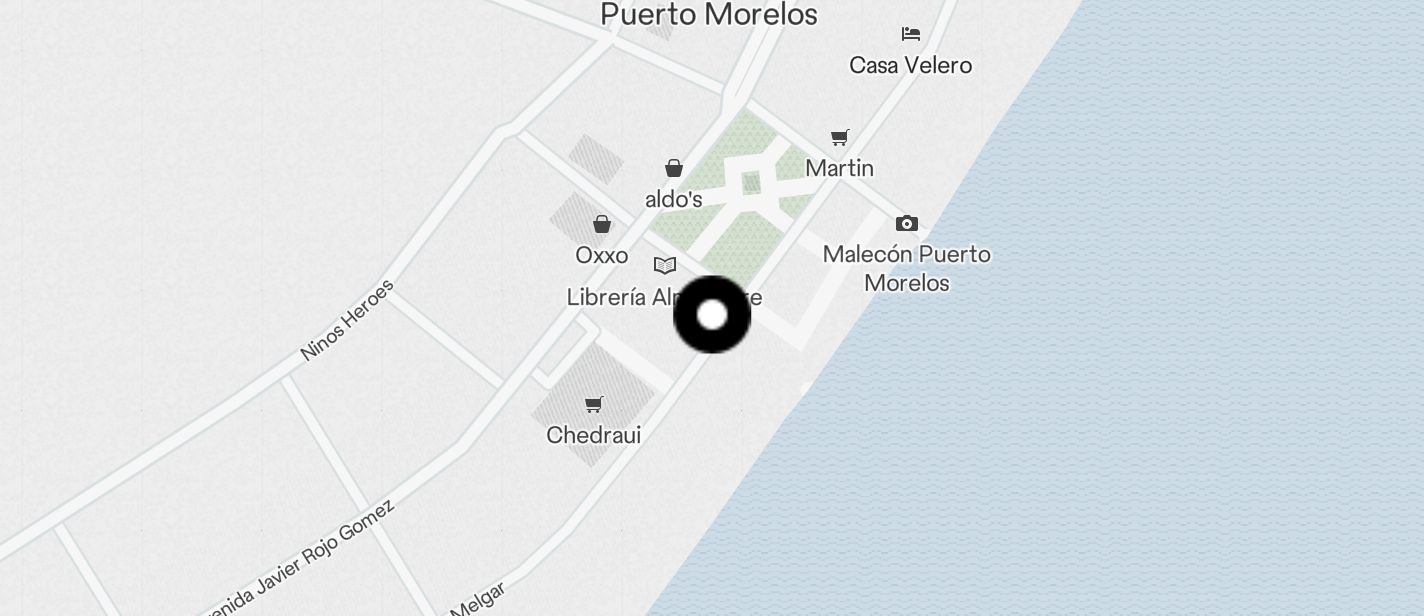Select the Malecón Puerto Morelos camera marker
This screenshot has height=616, width=1424.
point(907,223)
